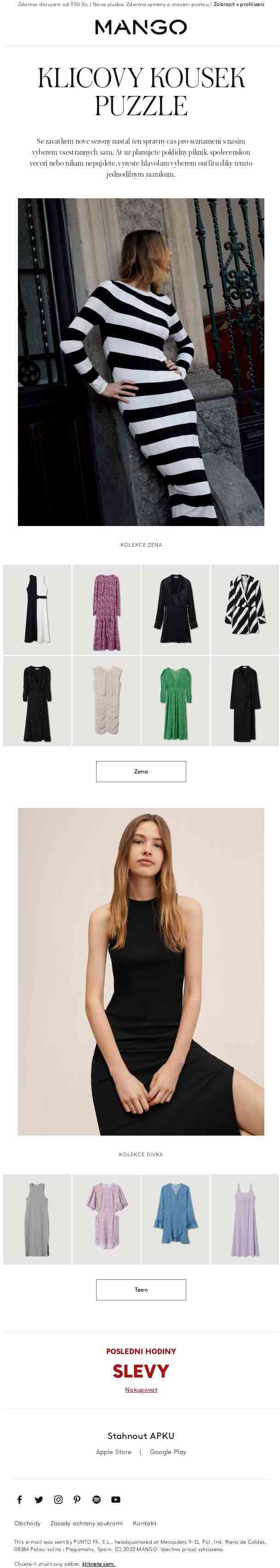View the pink floral long dress
This screenshot has width=280, height=1568.
click(x=106, y=609)
